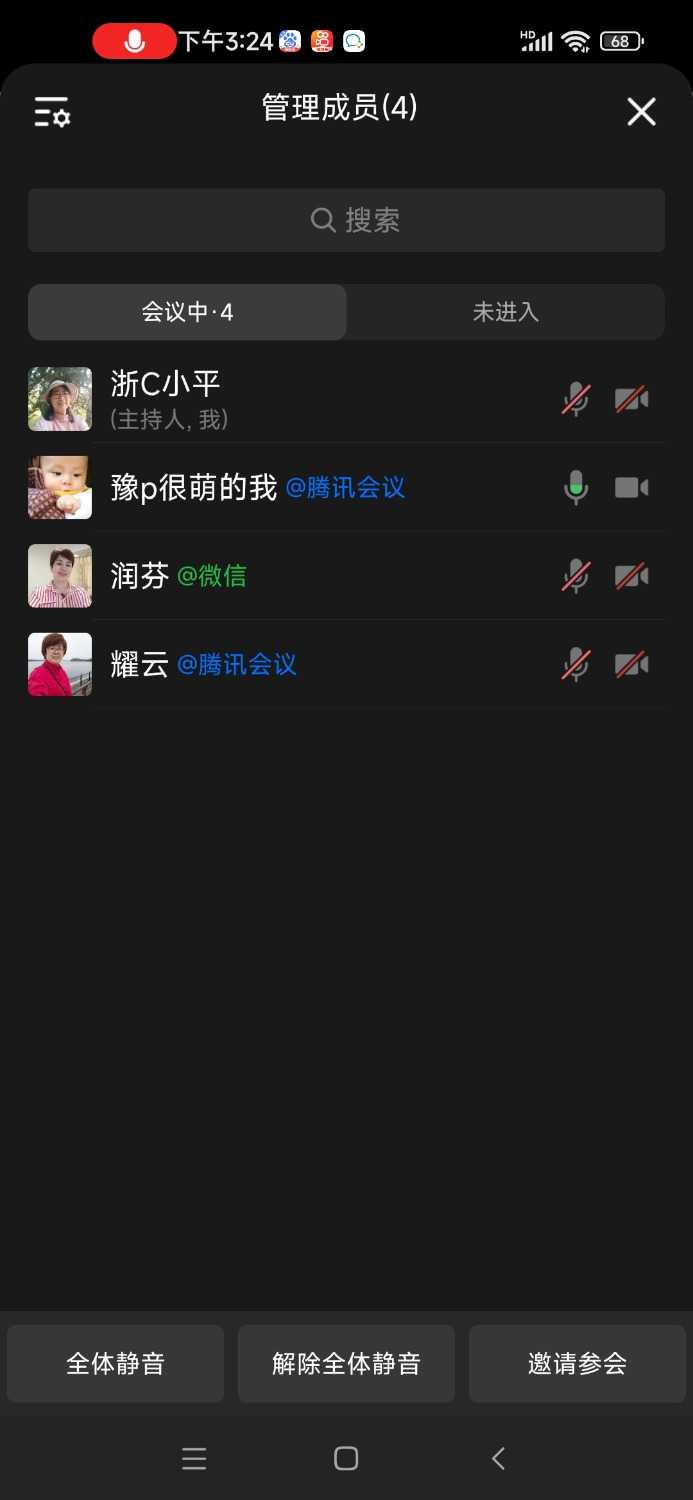Image resolution: width=693 pixels, height=1500 pixels.
Task: Mute everyone with 全体静音
Action: pos(115,1363)
